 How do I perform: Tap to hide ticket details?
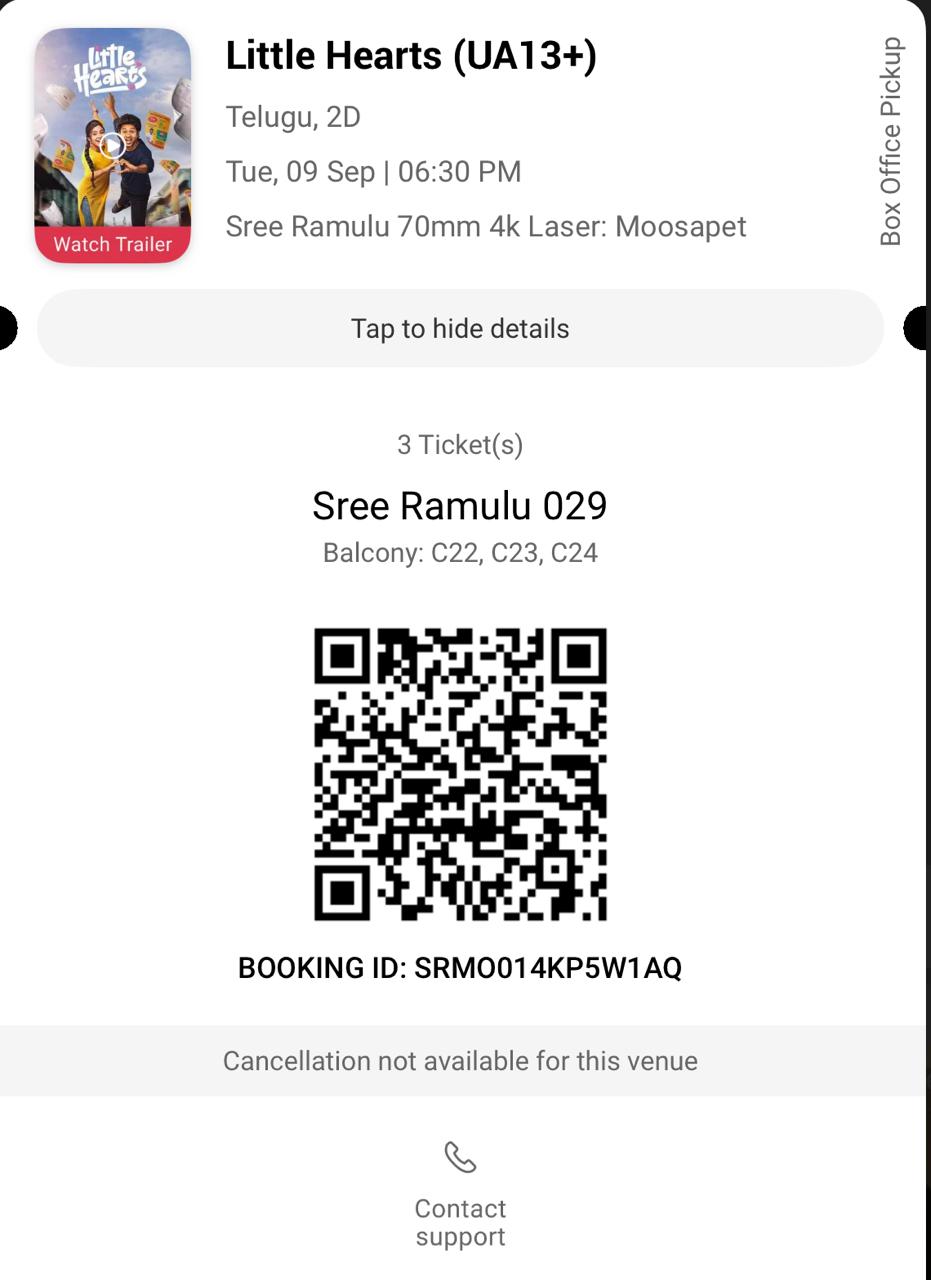[460, 329]
